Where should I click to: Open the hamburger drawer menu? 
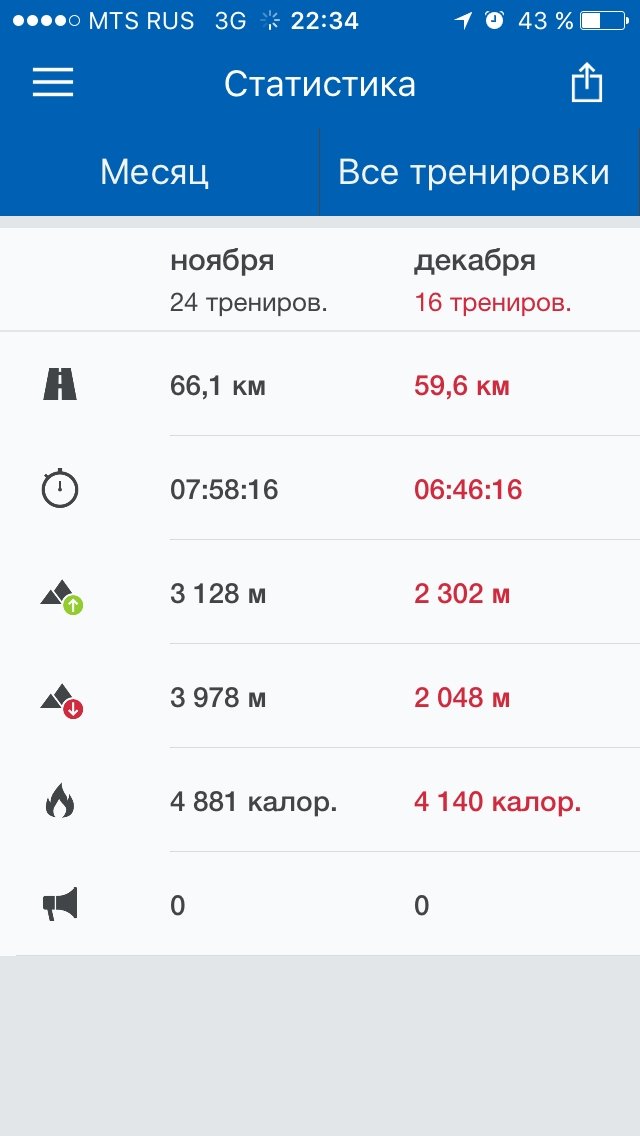coord(53,82)
